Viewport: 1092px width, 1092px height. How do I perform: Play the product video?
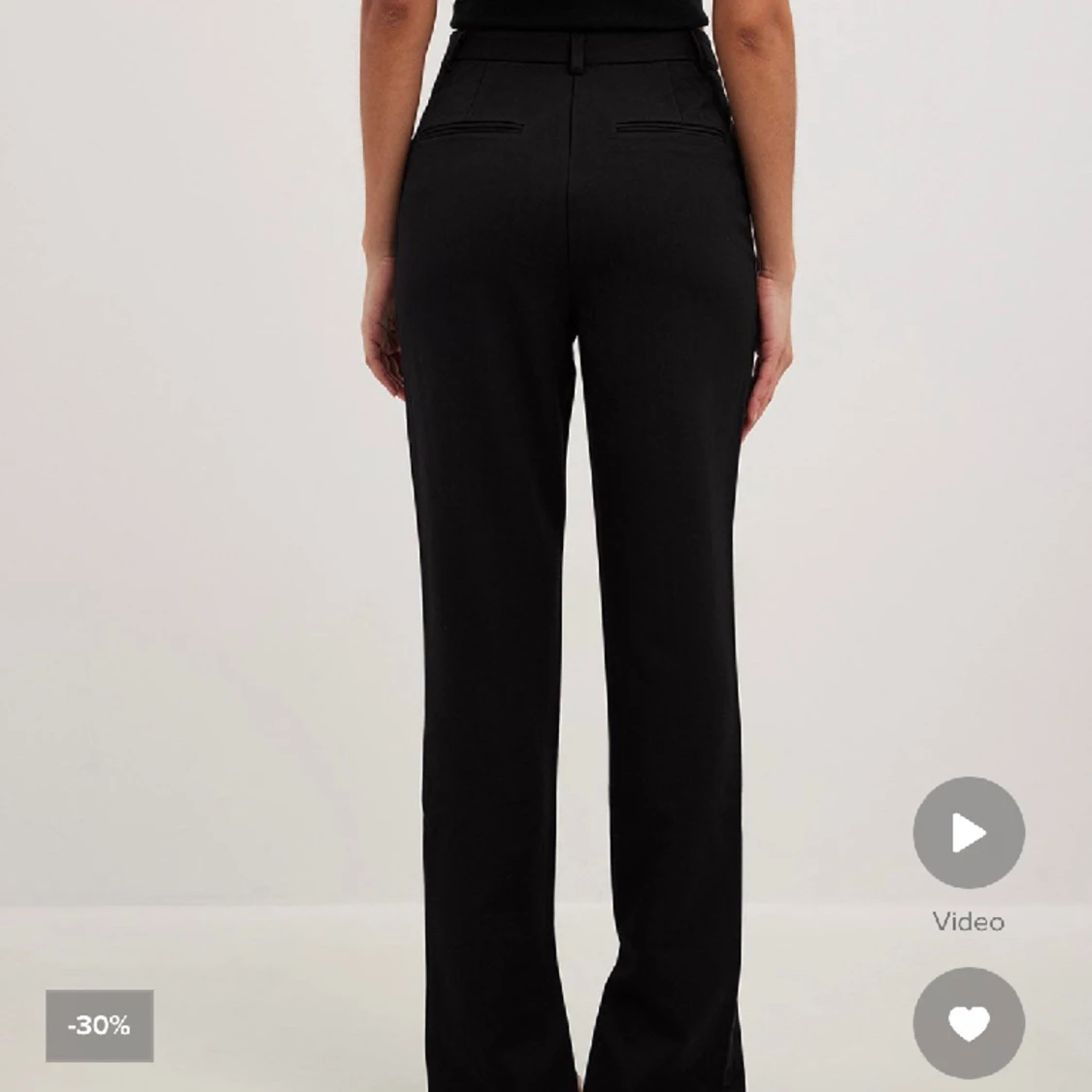pyautogui.click(x=968, y=833)
